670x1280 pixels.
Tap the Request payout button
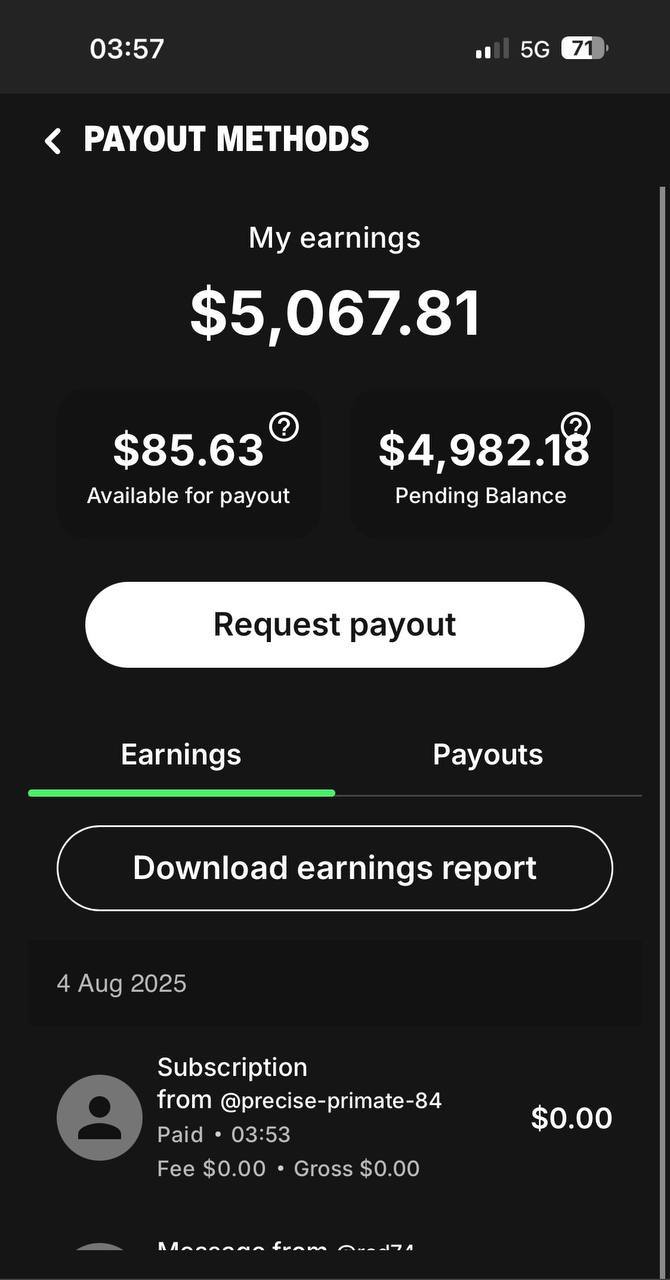coord(334,625)
